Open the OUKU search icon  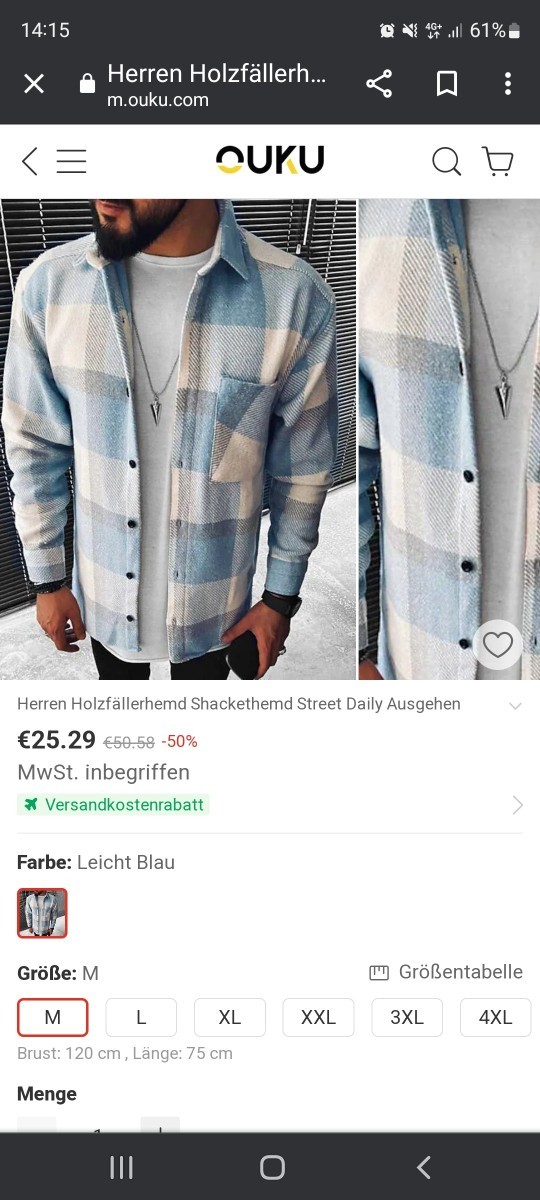click(446, 161)
